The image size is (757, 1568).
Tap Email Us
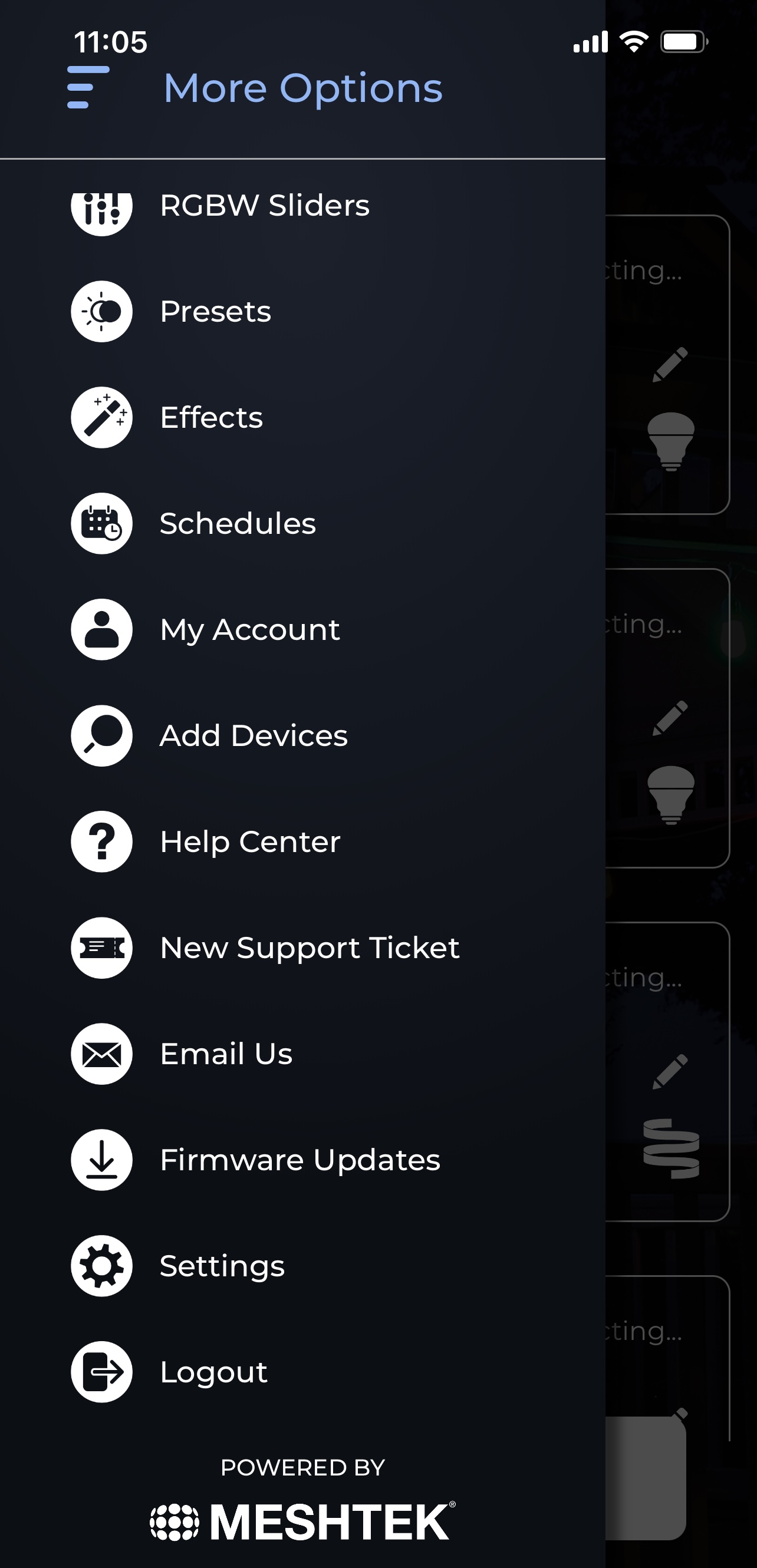pyautogui.click(x=226, y=1054)
